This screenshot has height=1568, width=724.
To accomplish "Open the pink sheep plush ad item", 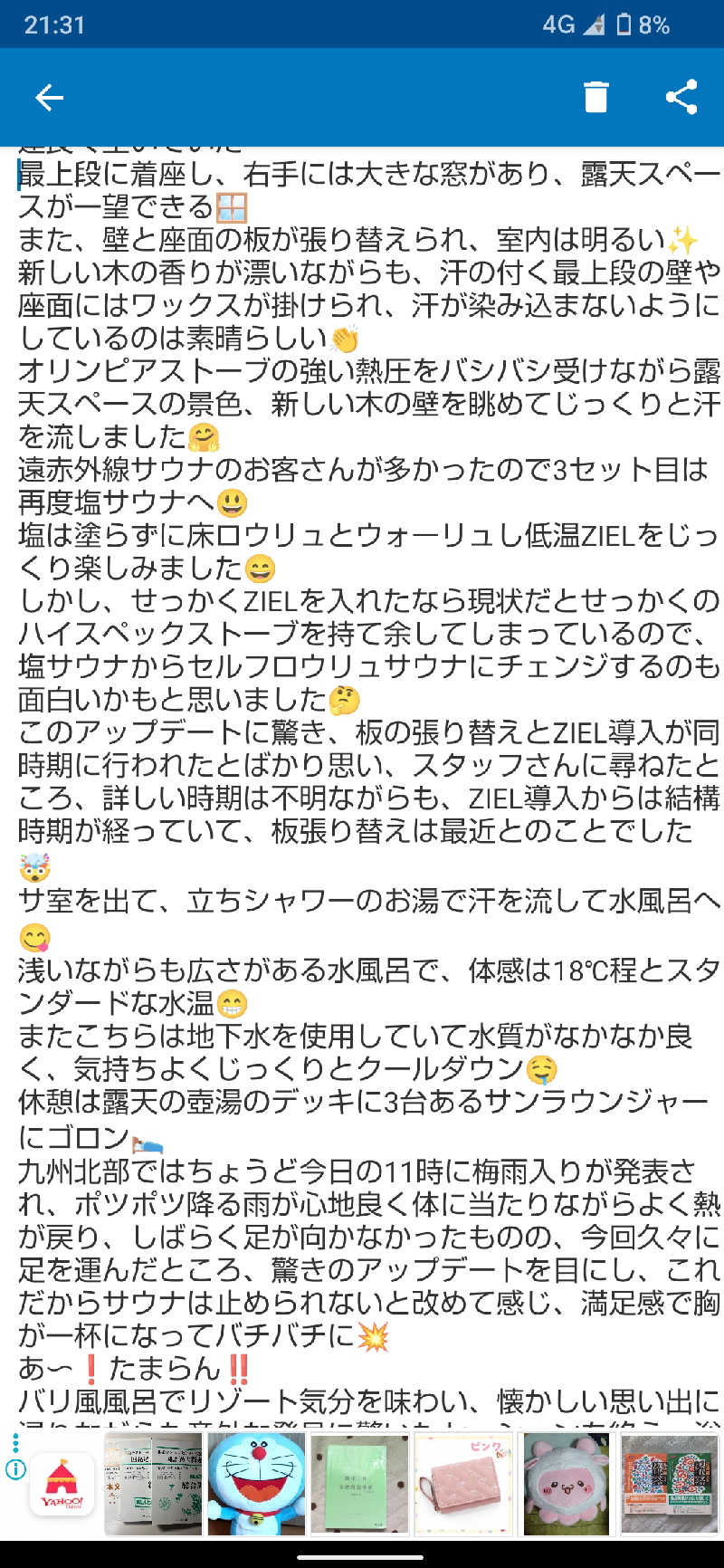I will point(567,1485).
